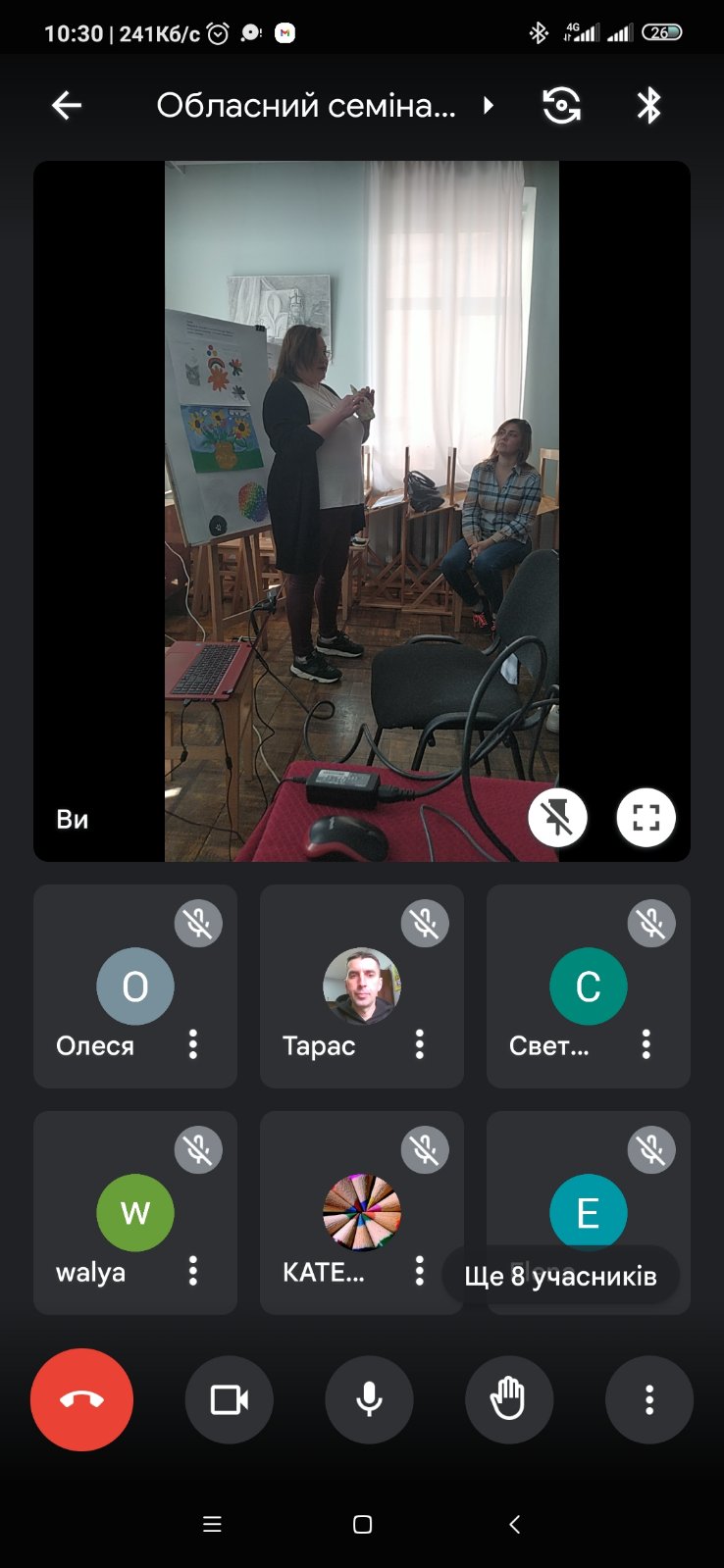Toggle your camera off
724x1568 pixels.
coord(230,1399)
